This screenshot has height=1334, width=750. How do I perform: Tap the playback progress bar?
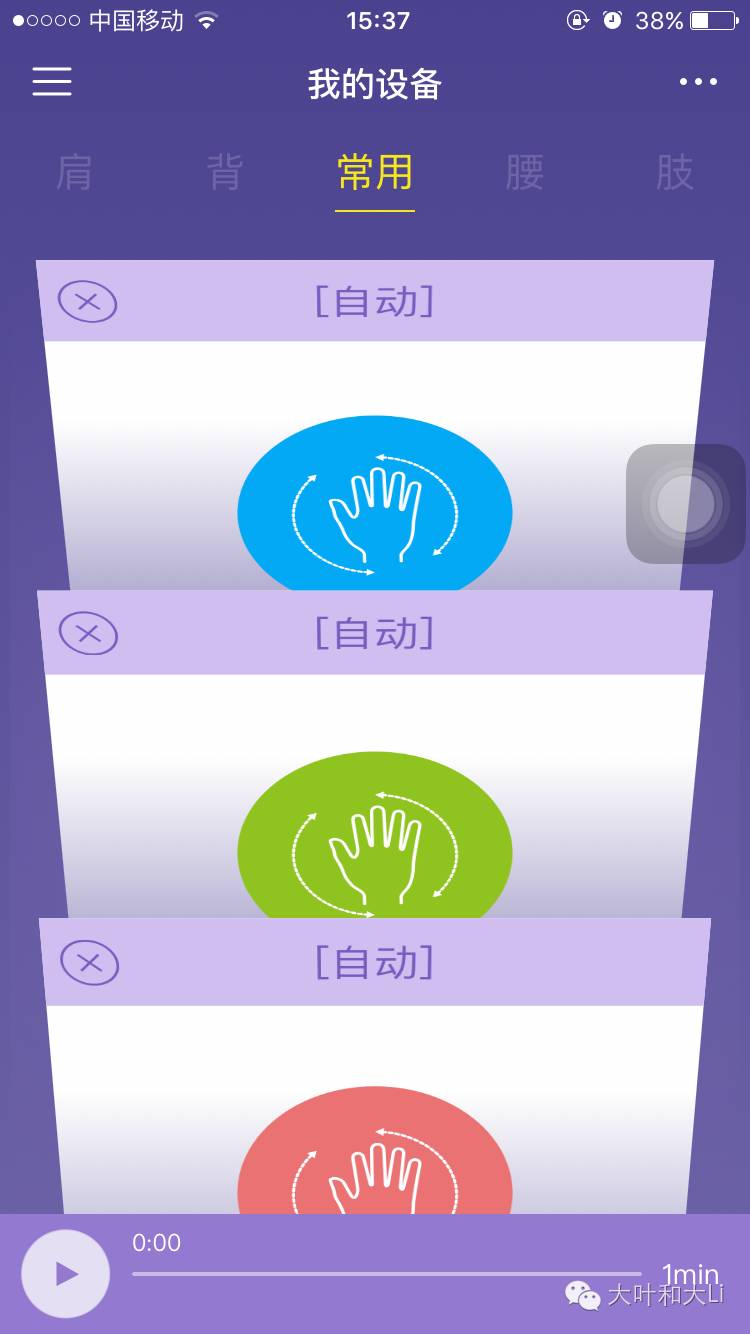tap(386, 1273)
